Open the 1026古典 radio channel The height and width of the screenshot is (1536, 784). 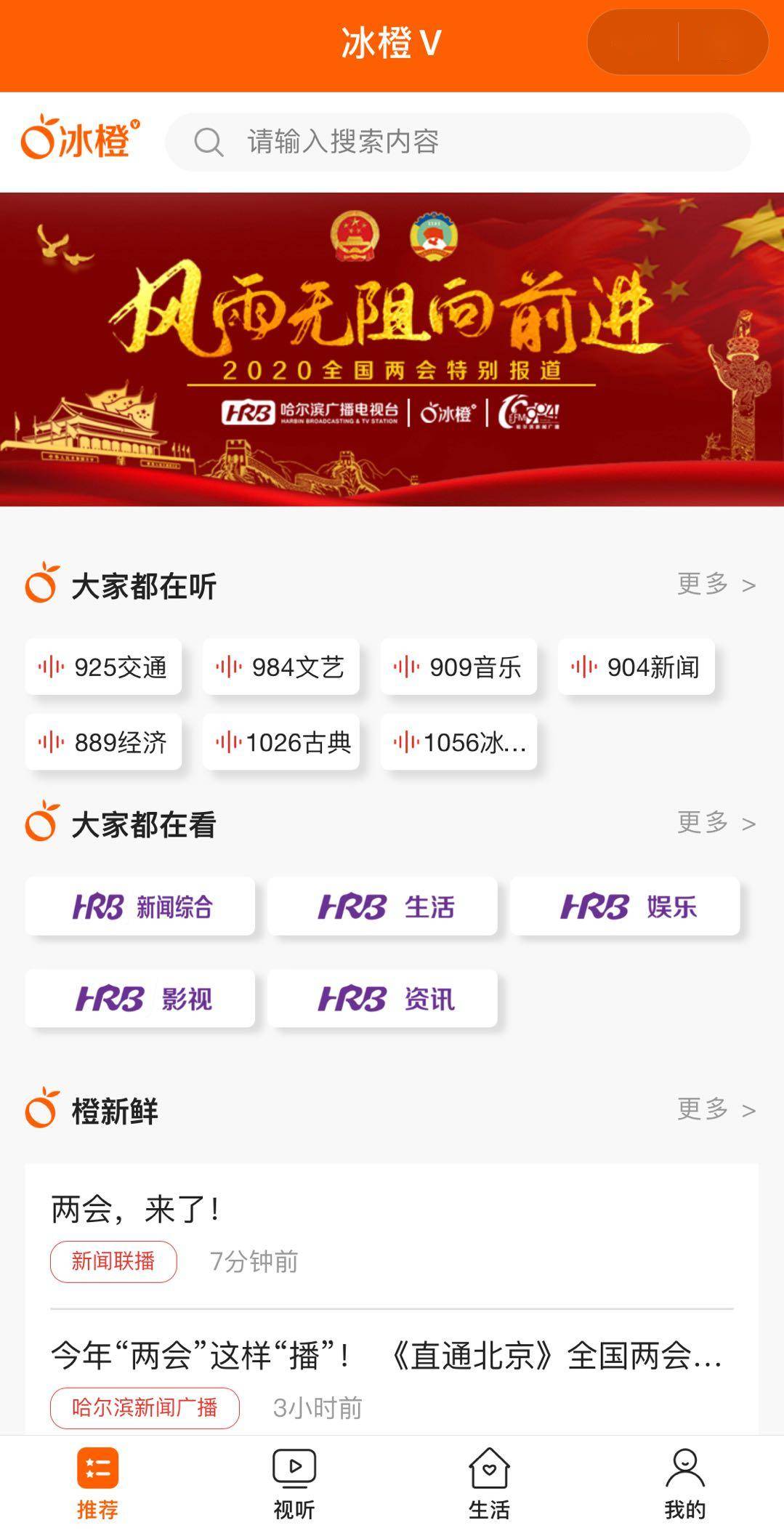[280, 742]
